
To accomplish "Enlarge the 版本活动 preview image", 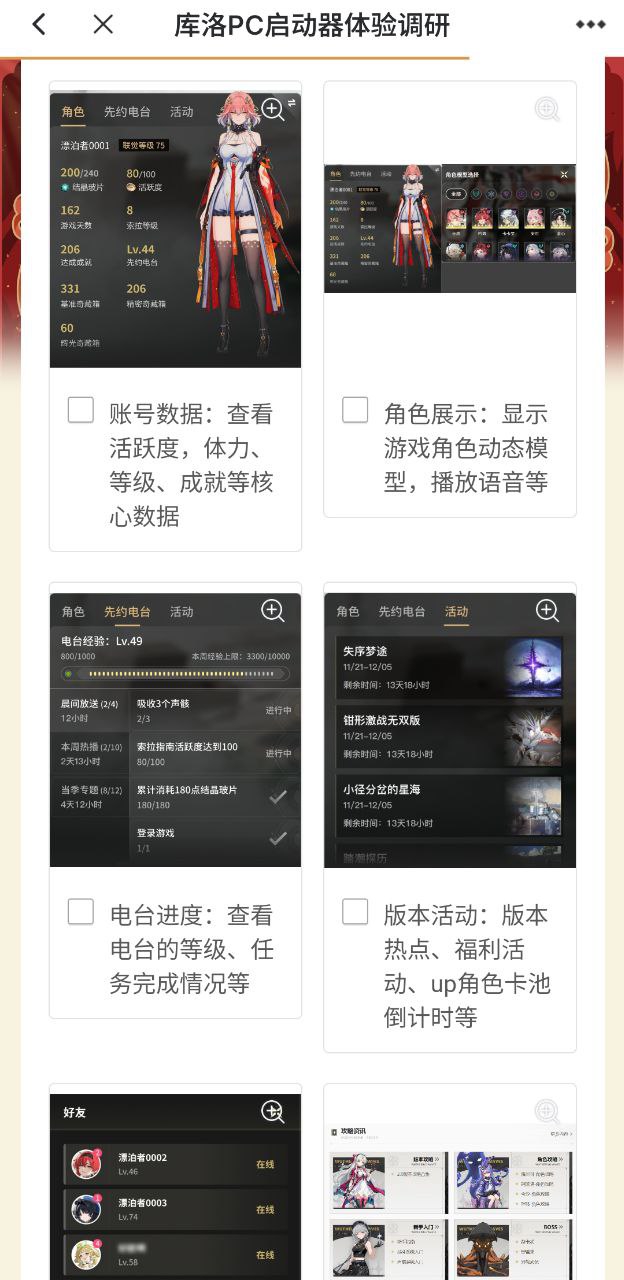I will (547, 611).
